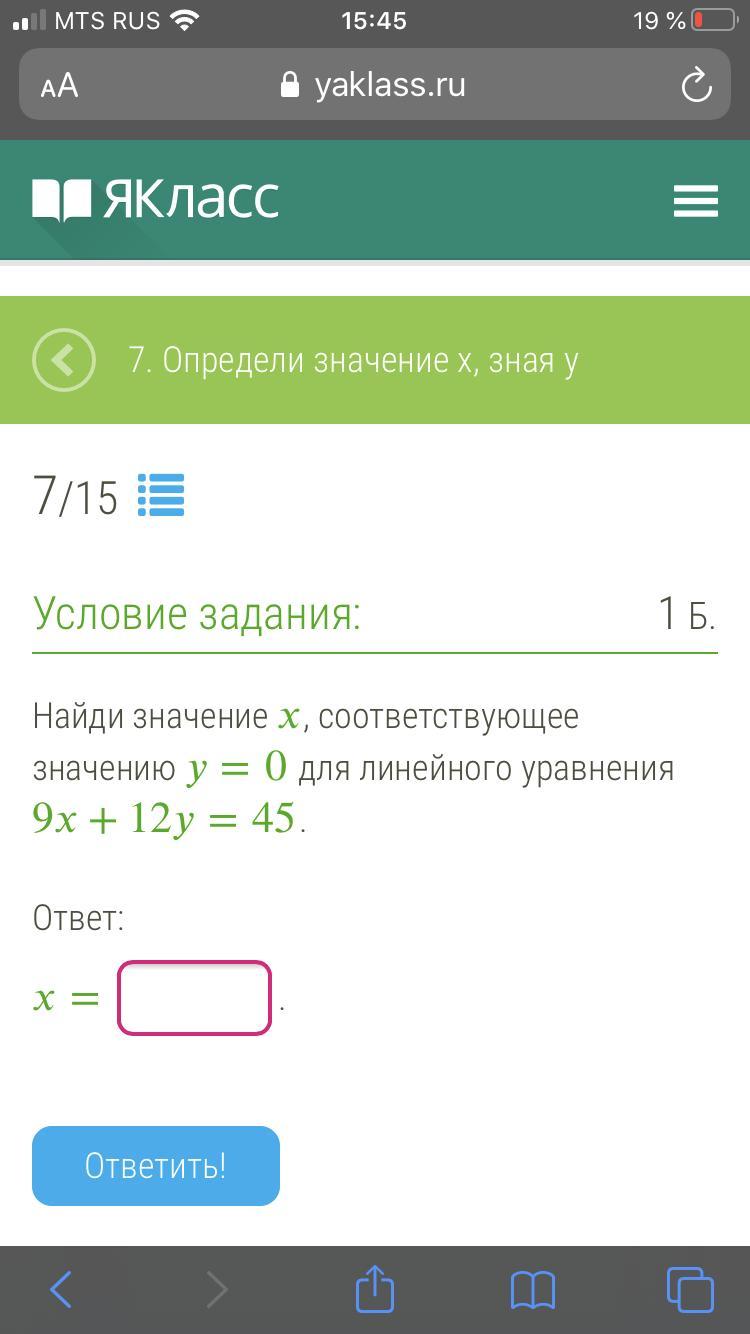This screenshot has width=750, height=1334.
Task: Share this page from Safari toolbar
Action: tap(375, 1288)
